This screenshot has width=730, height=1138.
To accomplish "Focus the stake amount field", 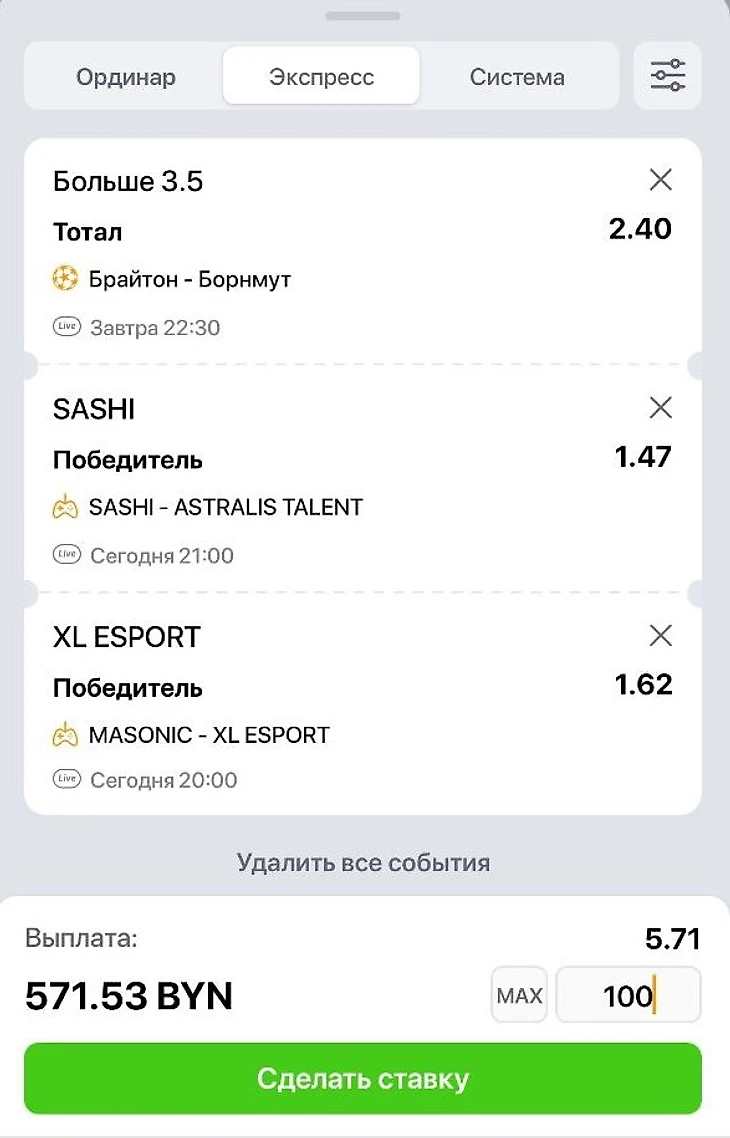I will tap(628, 995).
